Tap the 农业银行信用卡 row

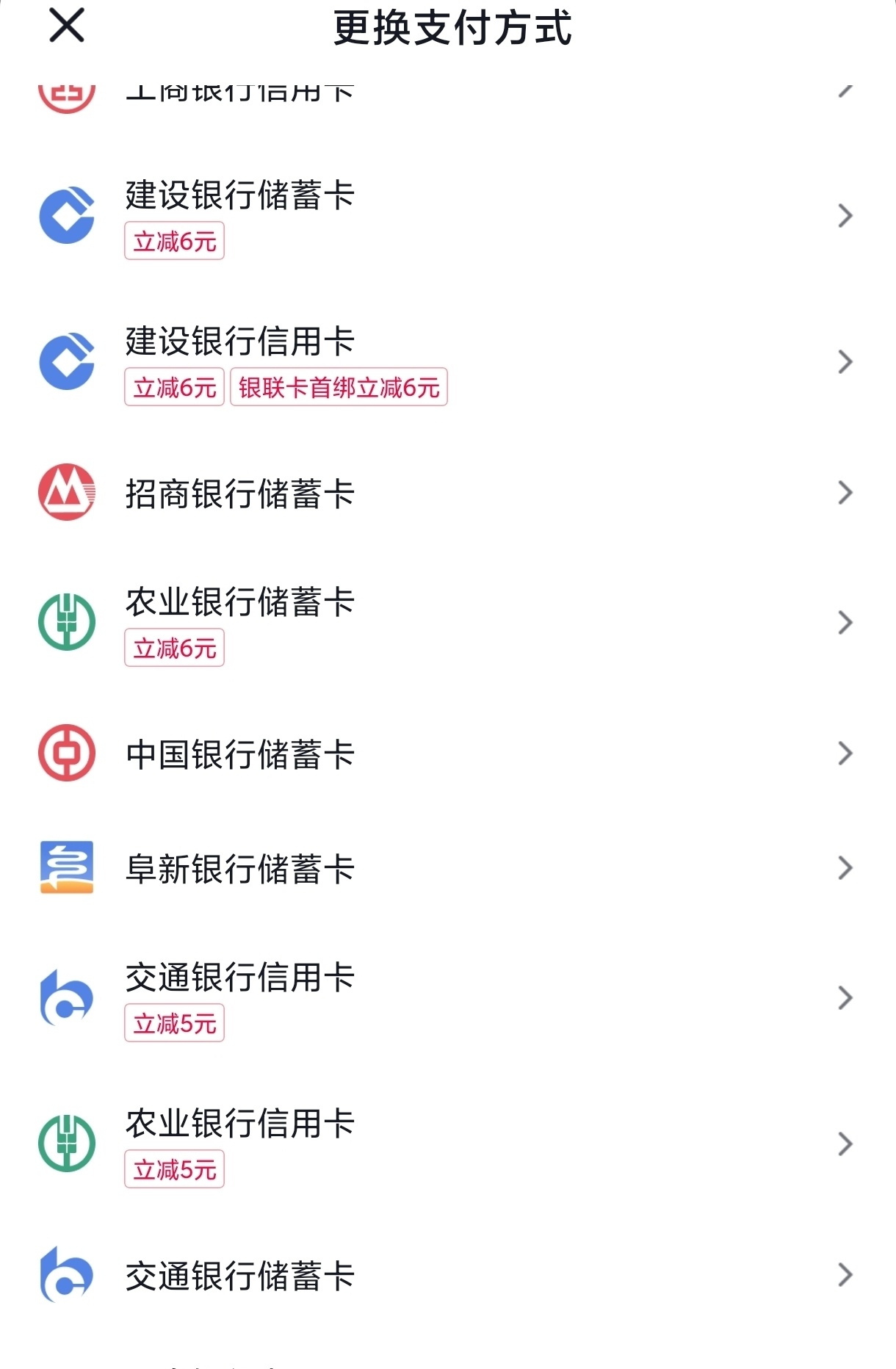tap(239, 1124)
